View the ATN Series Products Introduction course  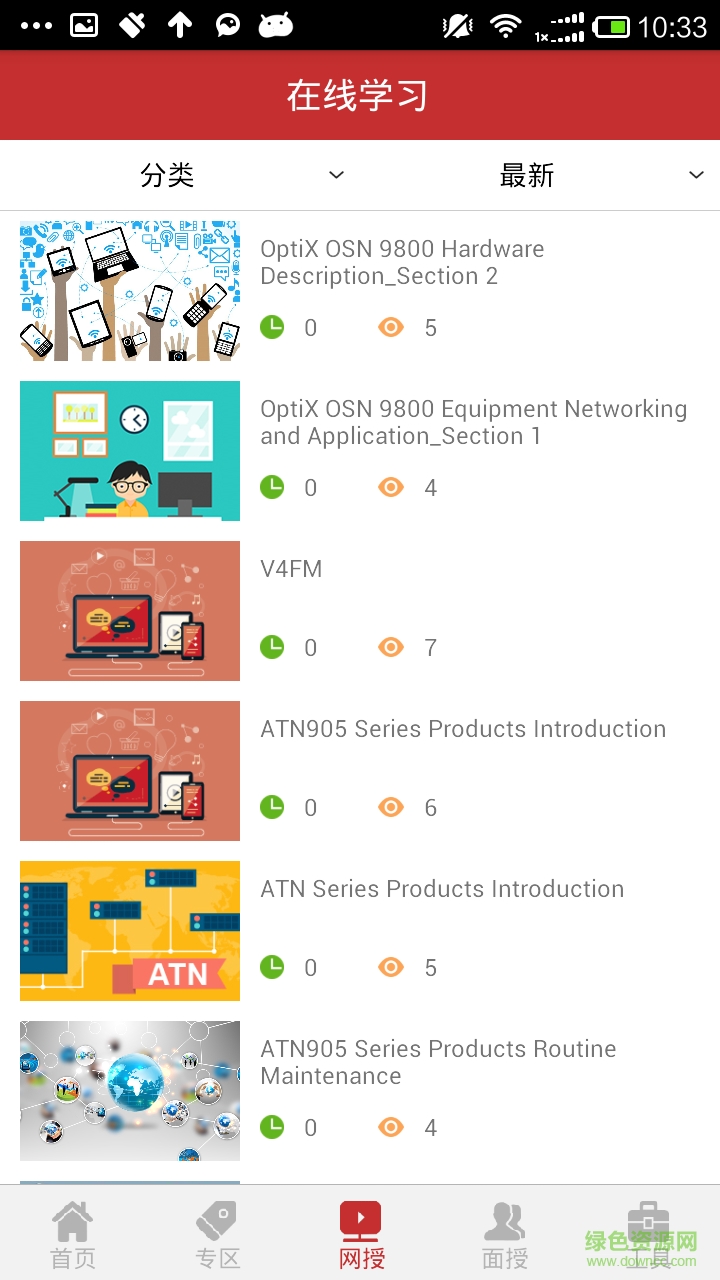[442, 890]
